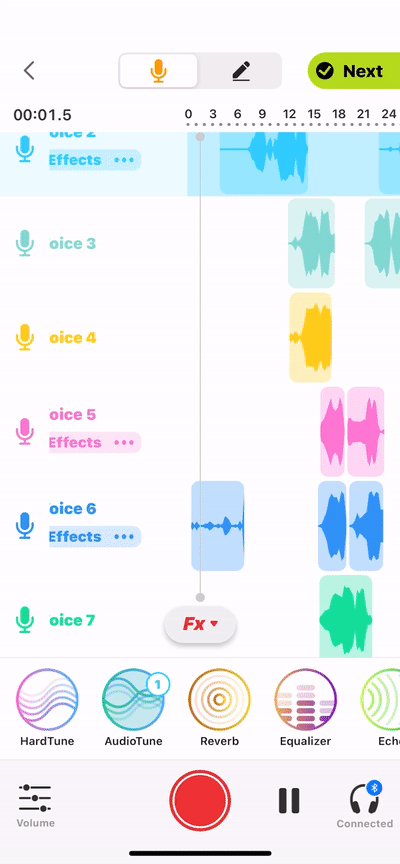The height and width of the screenshot is (864, 400).
Task: Select the AudioTune effect
Action: 133,708
